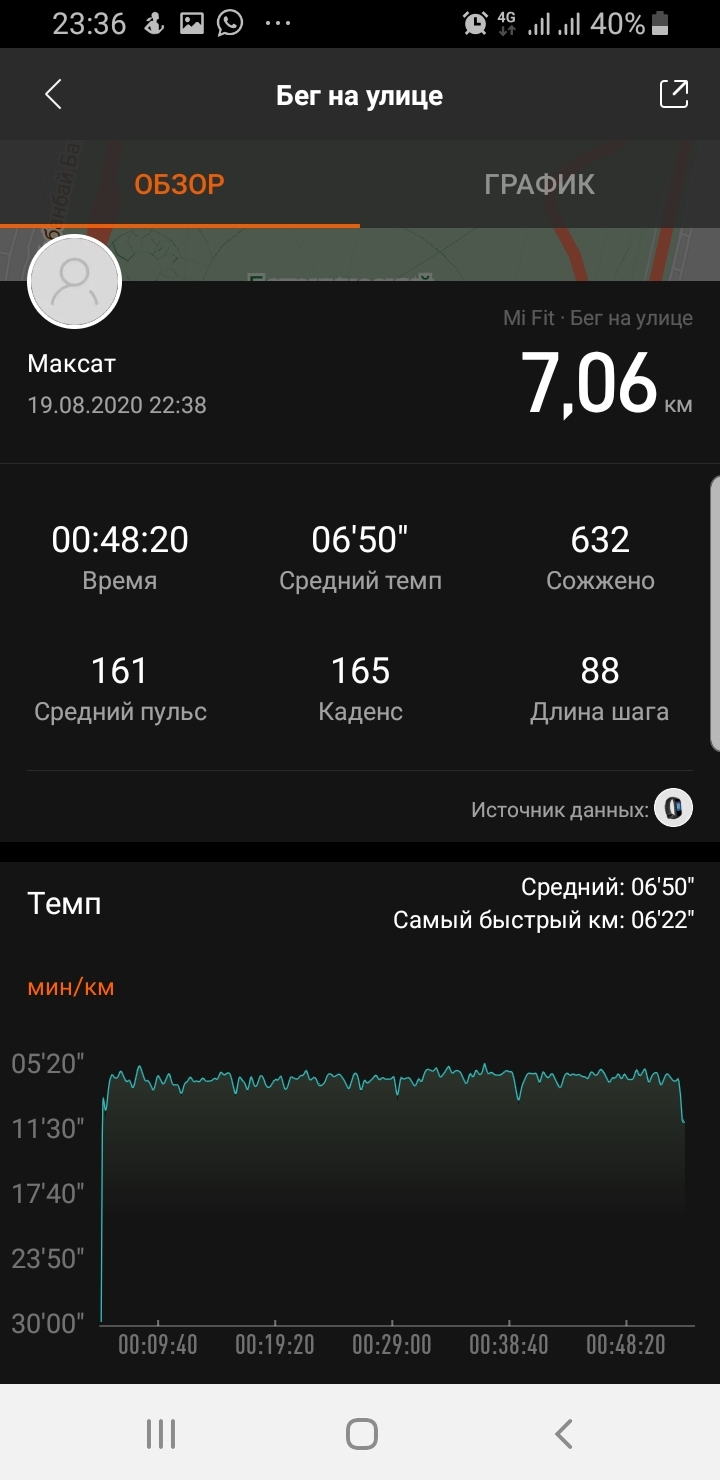Select the ОБЗОР tab
This screenshot has height=1480, width=720.
[x=180, y=184]
